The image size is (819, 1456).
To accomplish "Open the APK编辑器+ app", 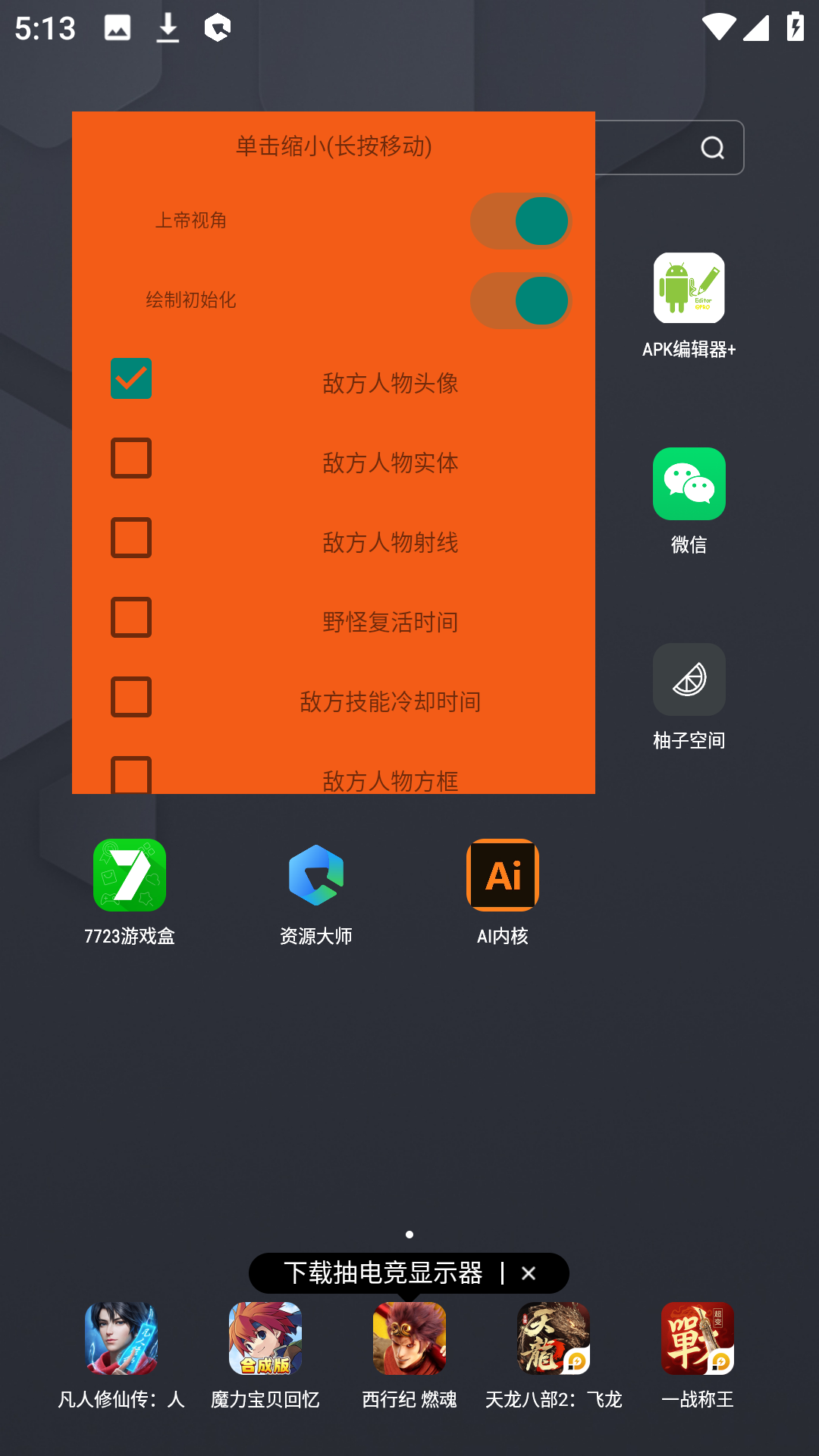I will coord(689,288).
